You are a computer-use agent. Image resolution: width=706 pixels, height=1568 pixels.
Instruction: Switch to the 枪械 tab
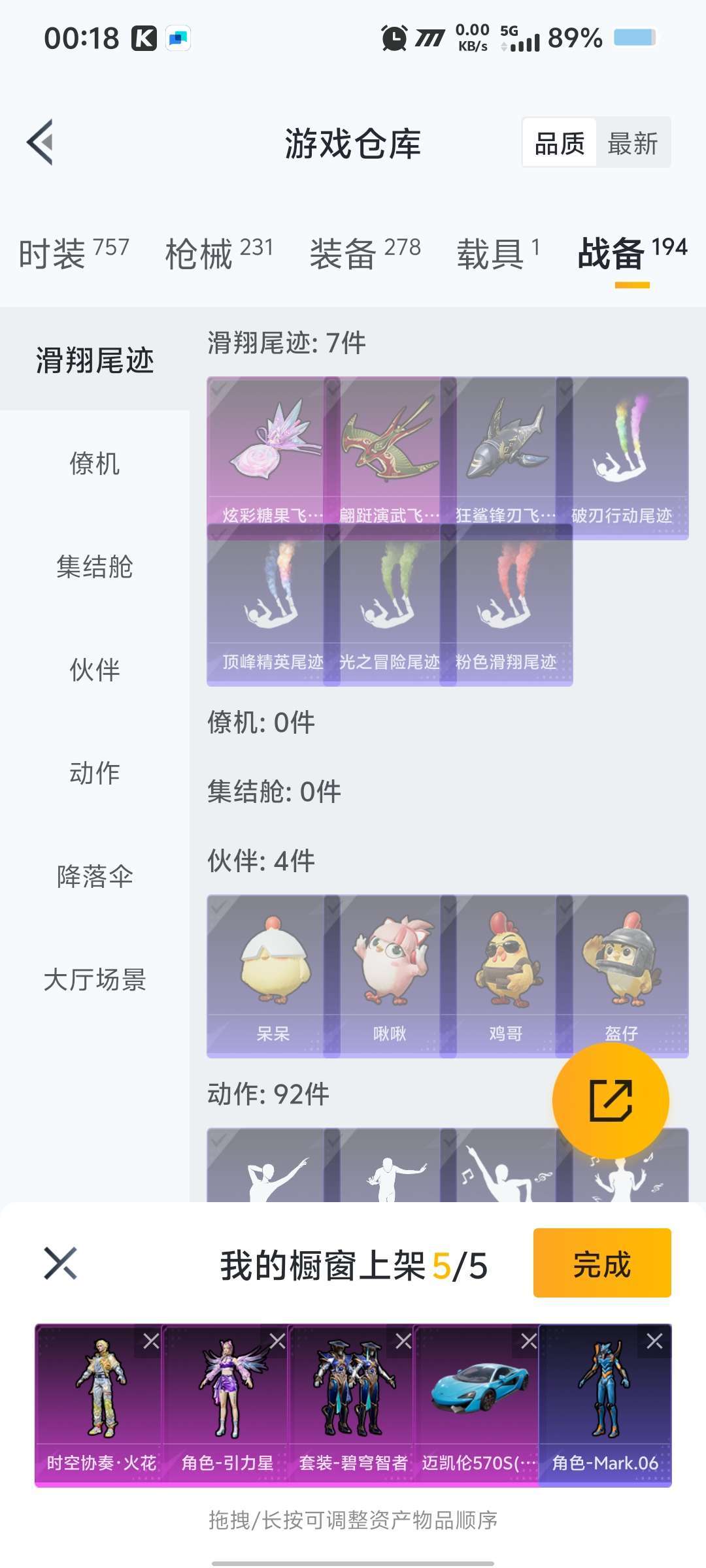[x=218, y=253]
